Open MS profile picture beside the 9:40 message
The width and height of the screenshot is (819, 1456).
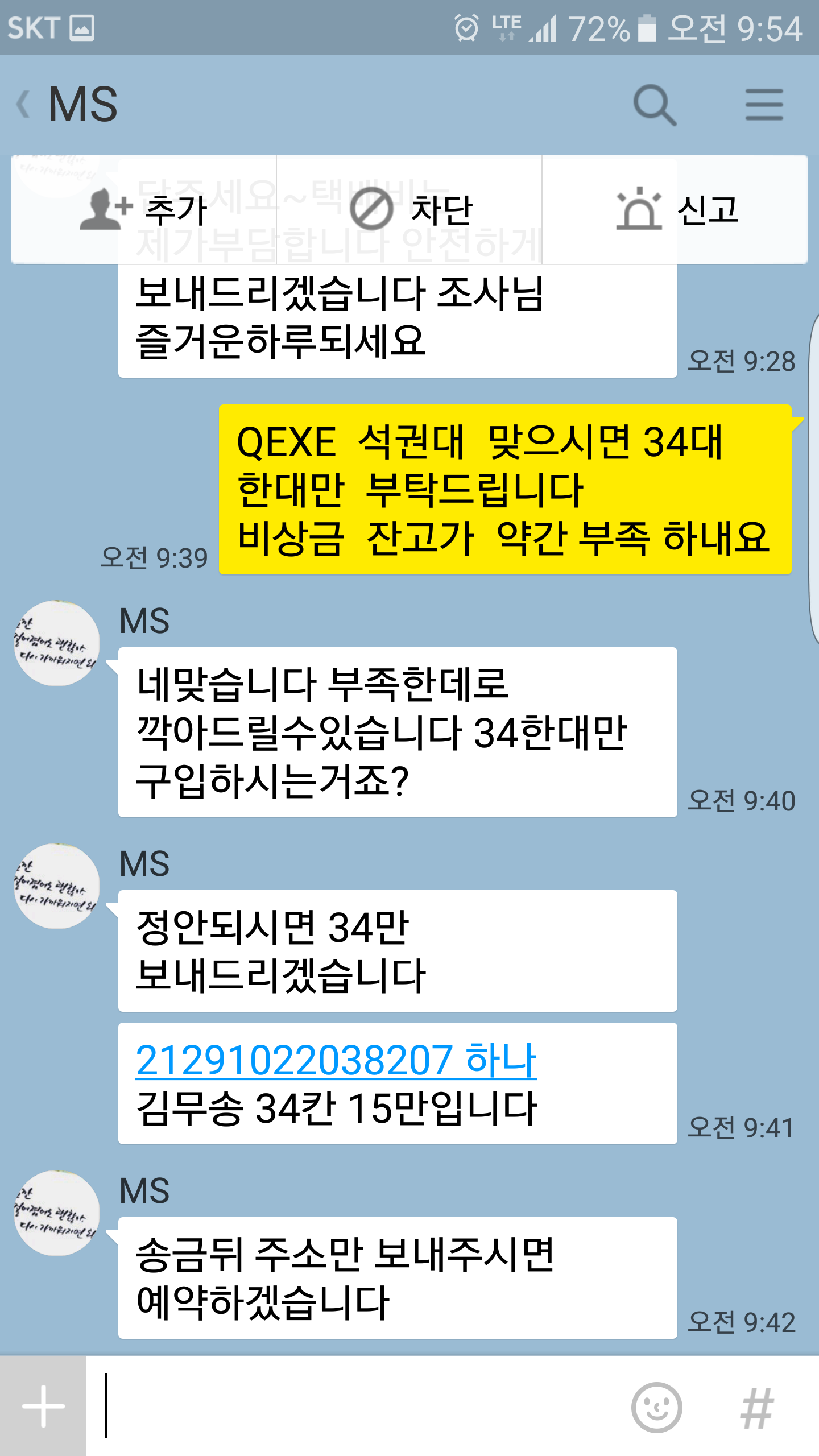point(57,643)
